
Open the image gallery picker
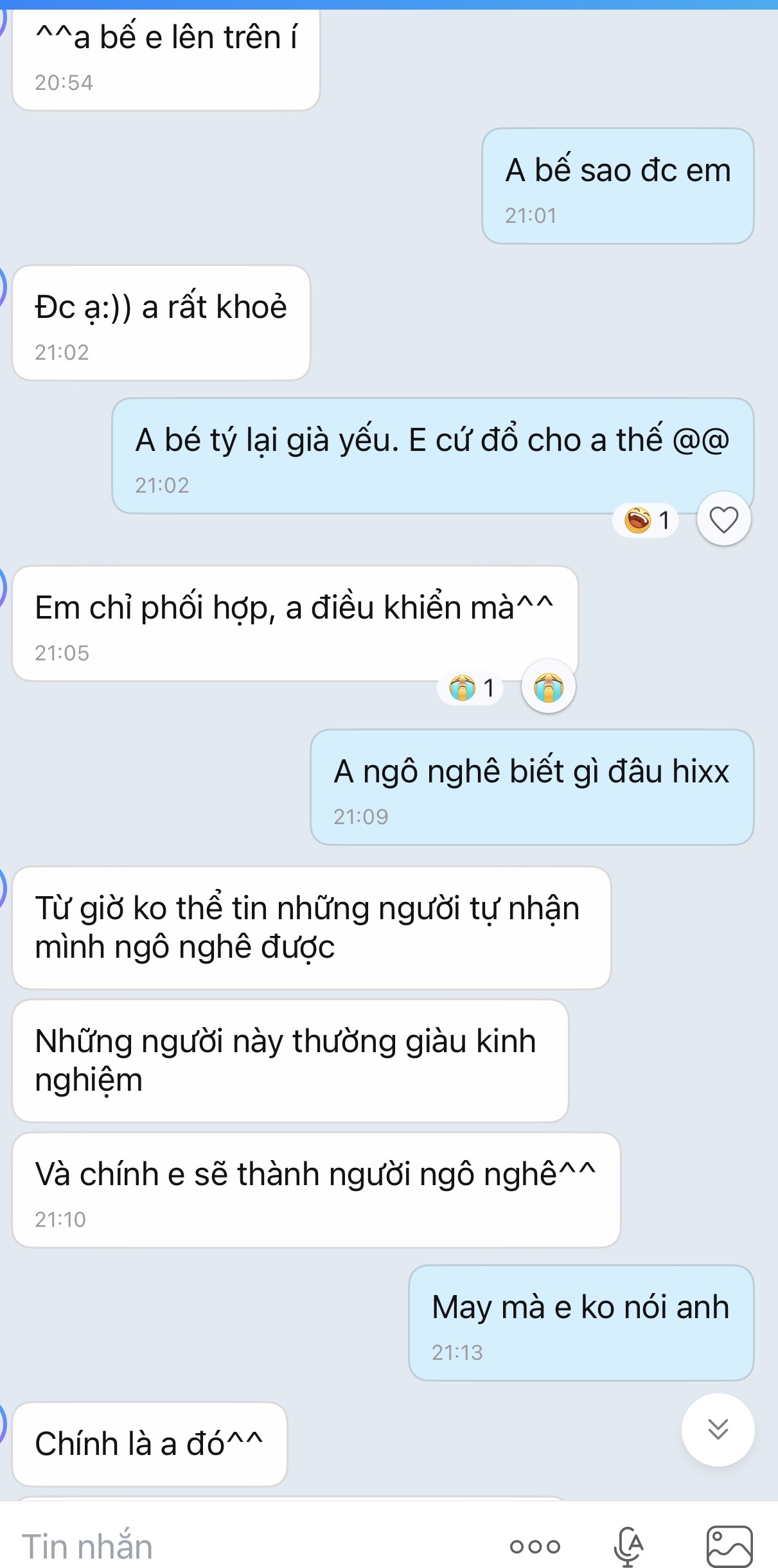[729, 1546]
